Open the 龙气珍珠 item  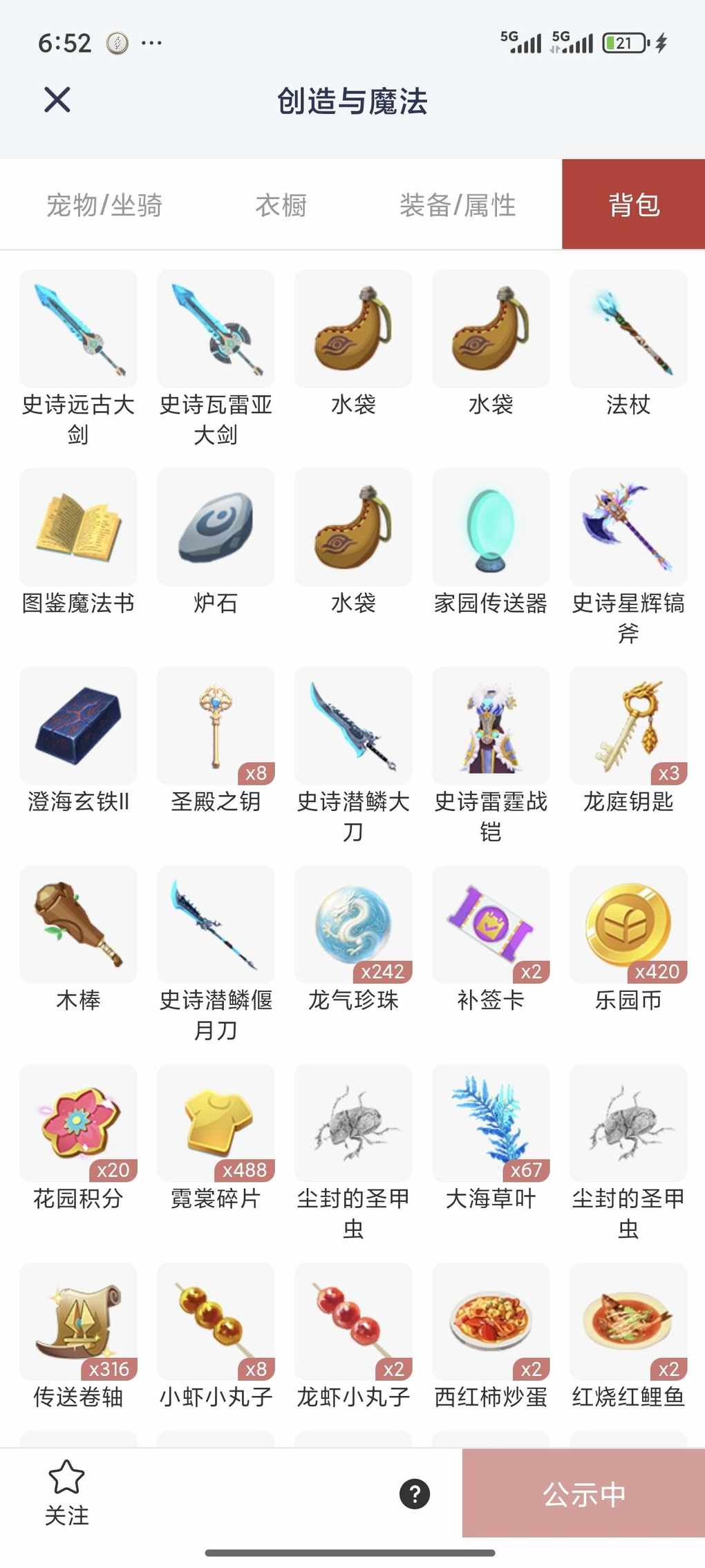(x=353, y=925)
